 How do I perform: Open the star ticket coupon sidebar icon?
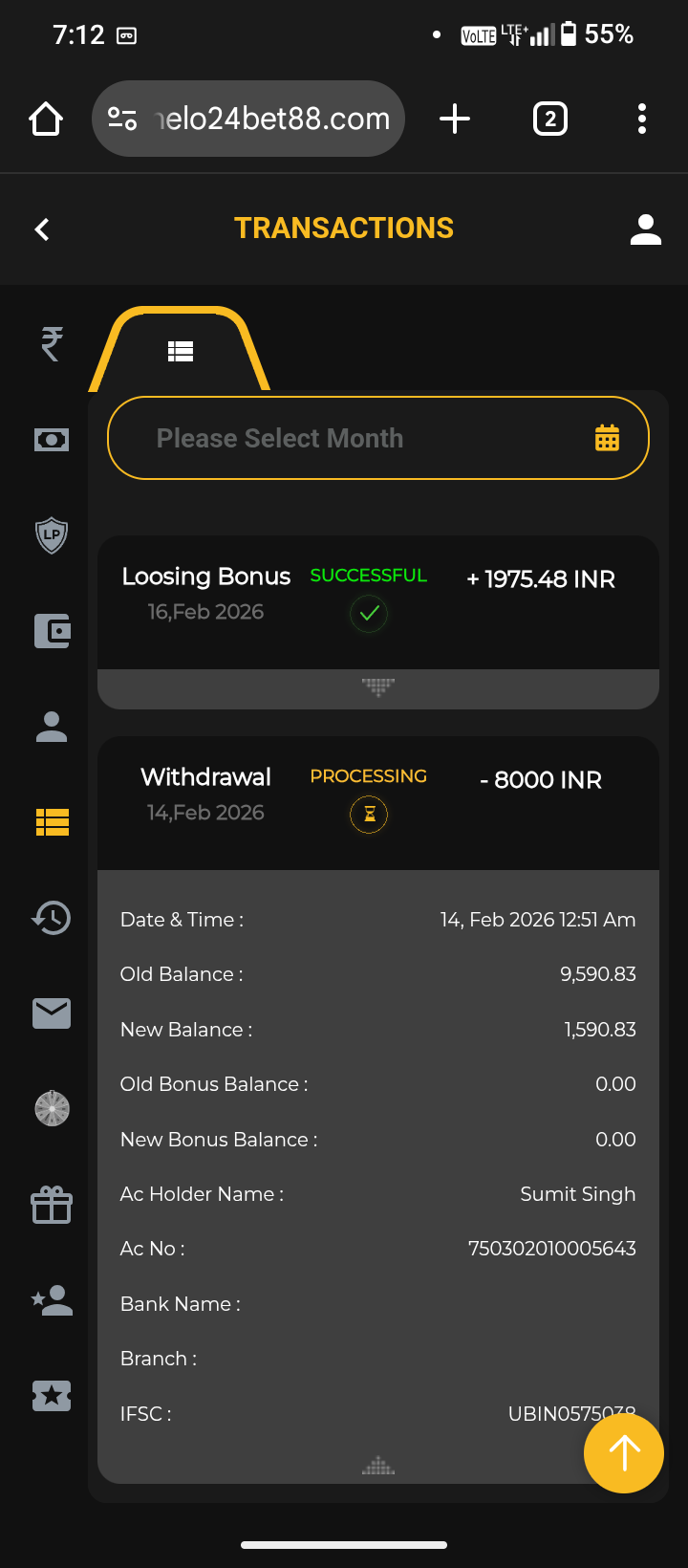[x=52, y=1396]
